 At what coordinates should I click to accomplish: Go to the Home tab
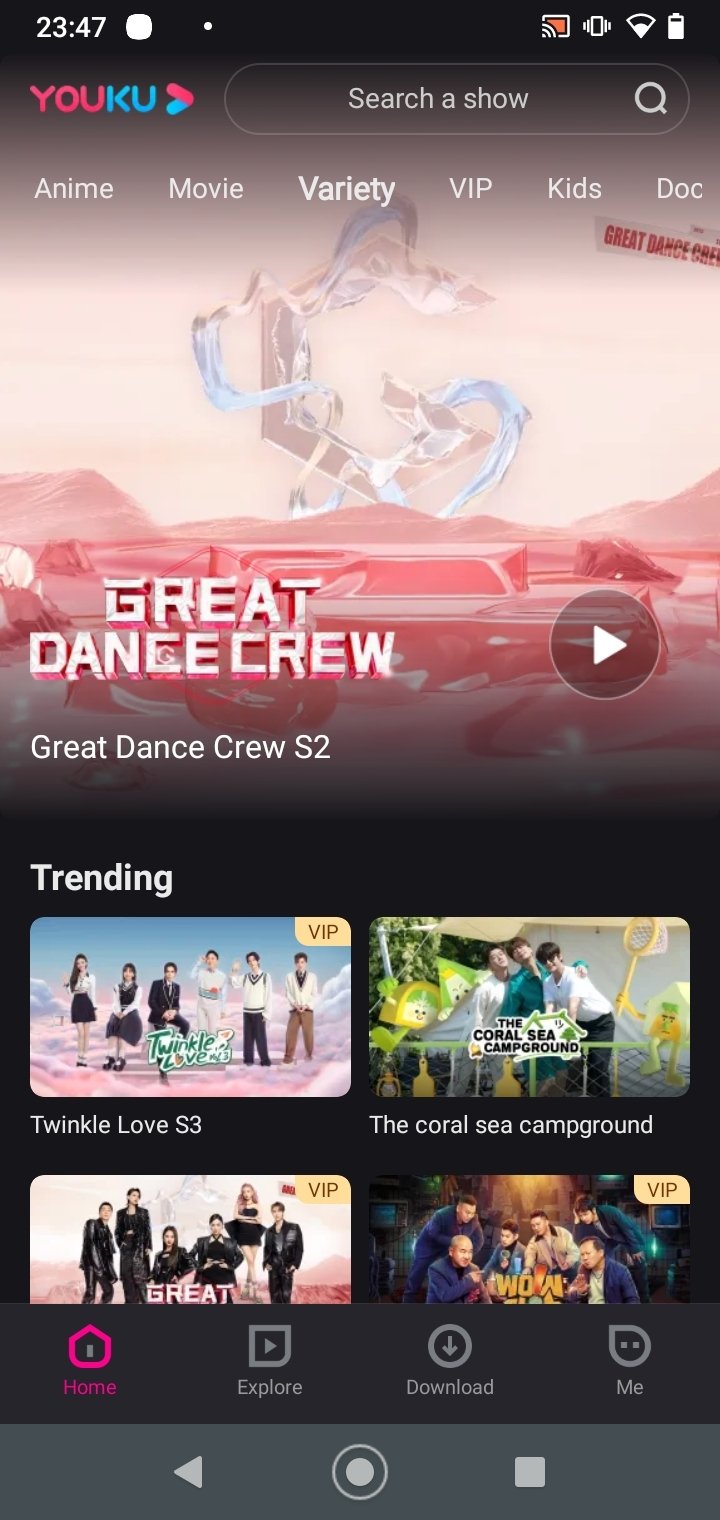pos(90,1362)
